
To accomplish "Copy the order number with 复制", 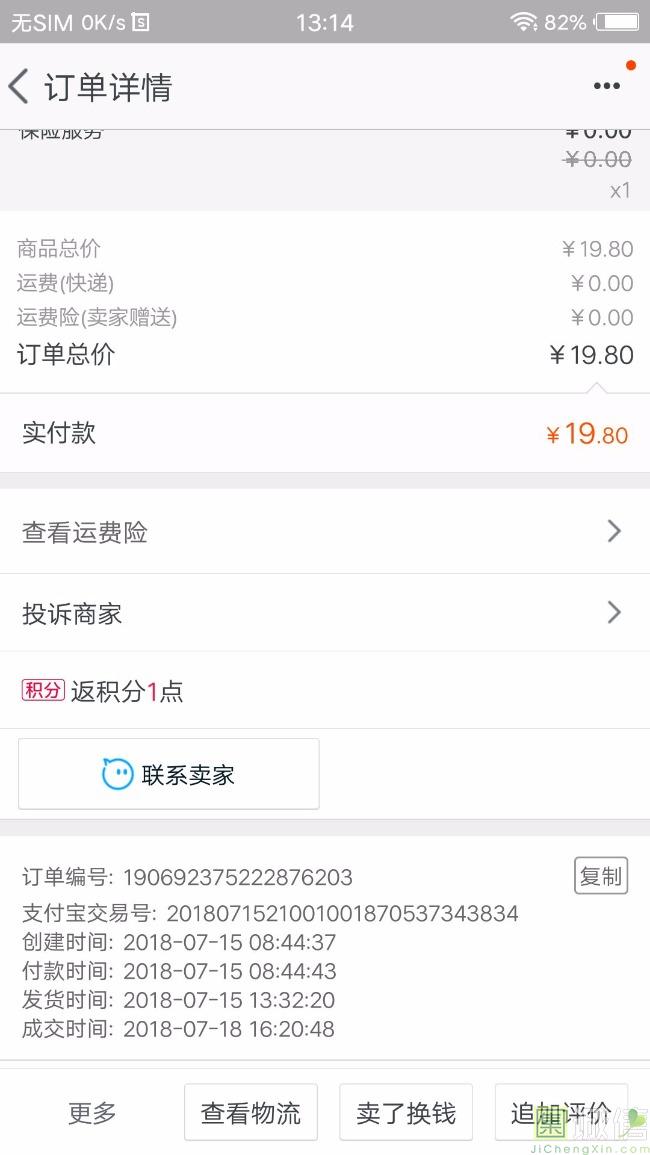I will 601,876.
